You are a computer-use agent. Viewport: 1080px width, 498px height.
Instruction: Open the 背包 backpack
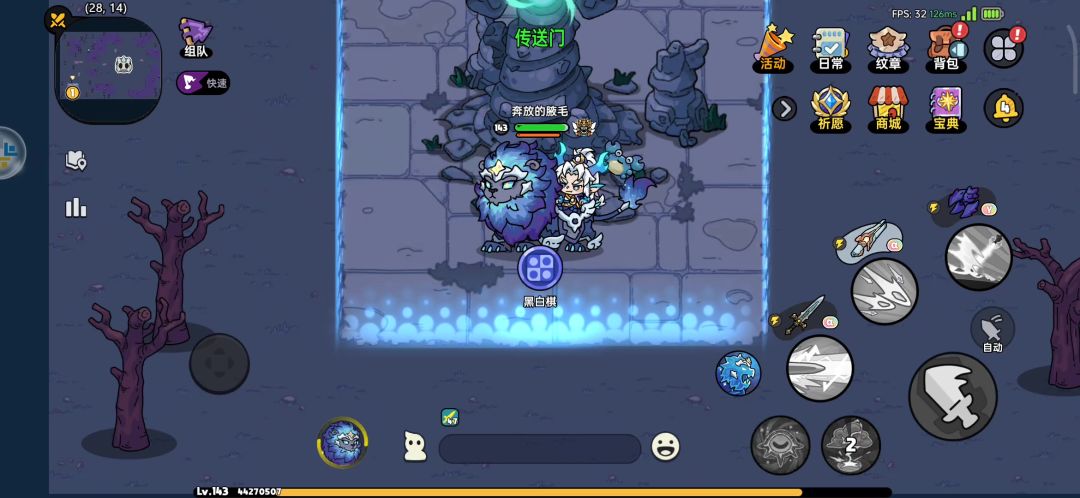coord(945,48)
